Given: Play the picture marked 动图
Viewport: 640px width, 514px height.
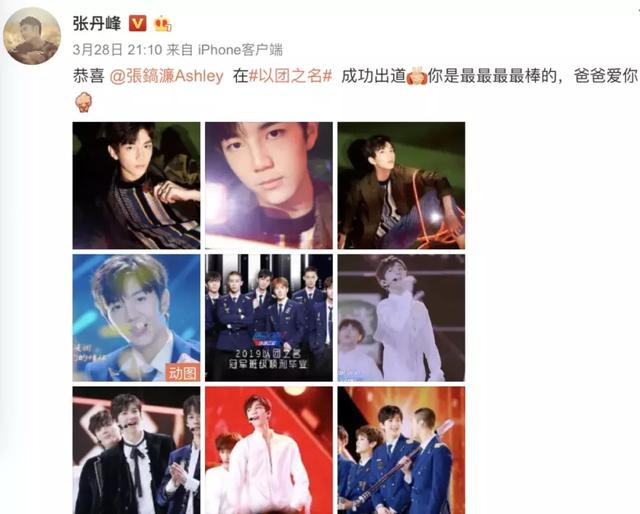Looking at the screenshot, I should click(x=136, y=317).
